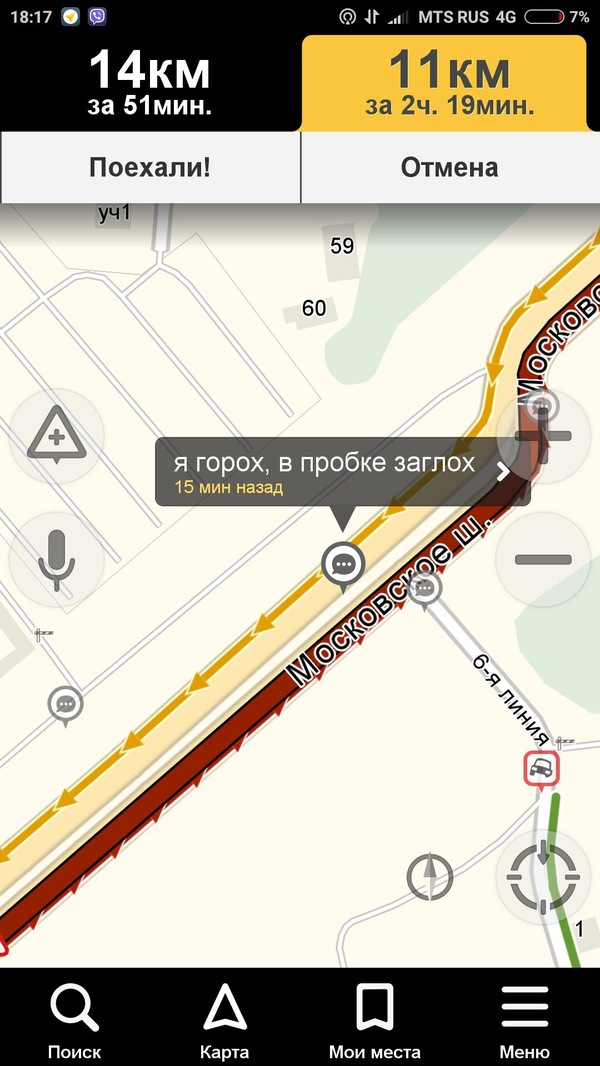Reset map orientation using the compass
This screenshot has height=1066, width=600.
point(430,878)
